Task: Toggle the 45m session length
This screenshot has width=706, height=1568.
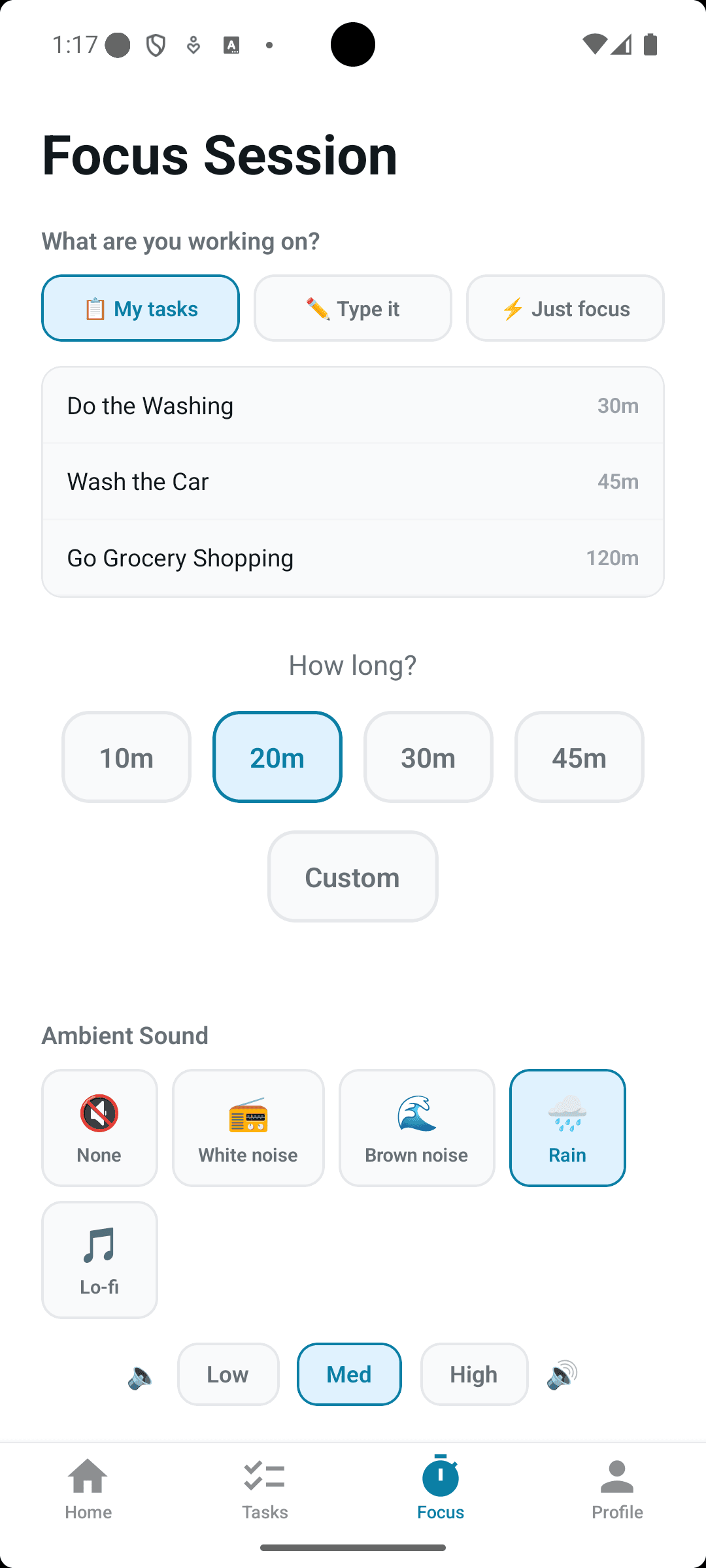Action: click(579, 757)
